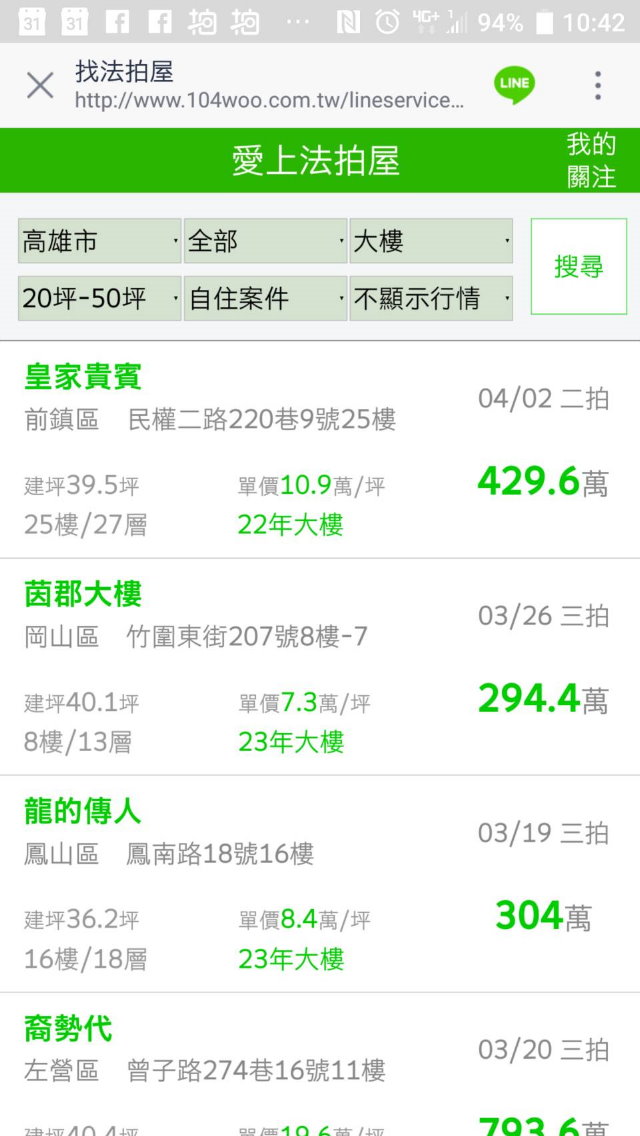Close the 找法拍屋 web page
640x1136 pixels.
click(40, 85)
